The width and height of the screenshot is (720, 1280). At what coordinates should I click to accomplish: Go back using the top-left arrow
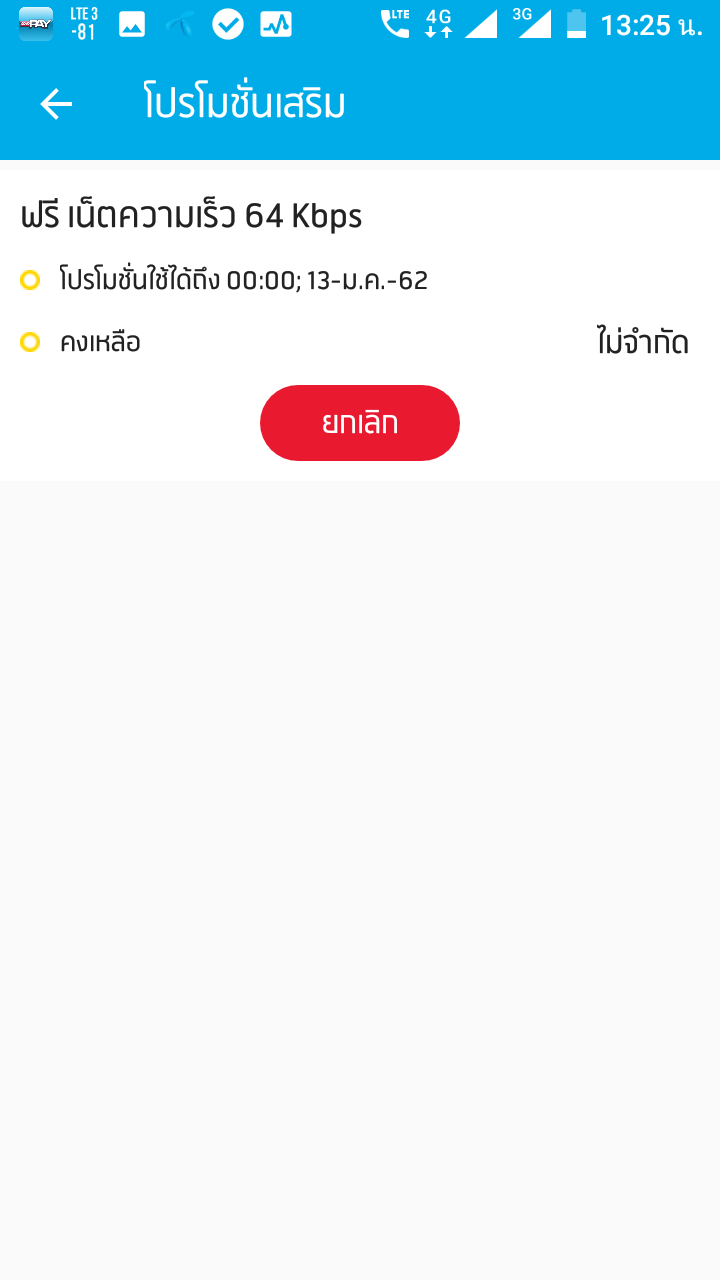click(56, 104)
